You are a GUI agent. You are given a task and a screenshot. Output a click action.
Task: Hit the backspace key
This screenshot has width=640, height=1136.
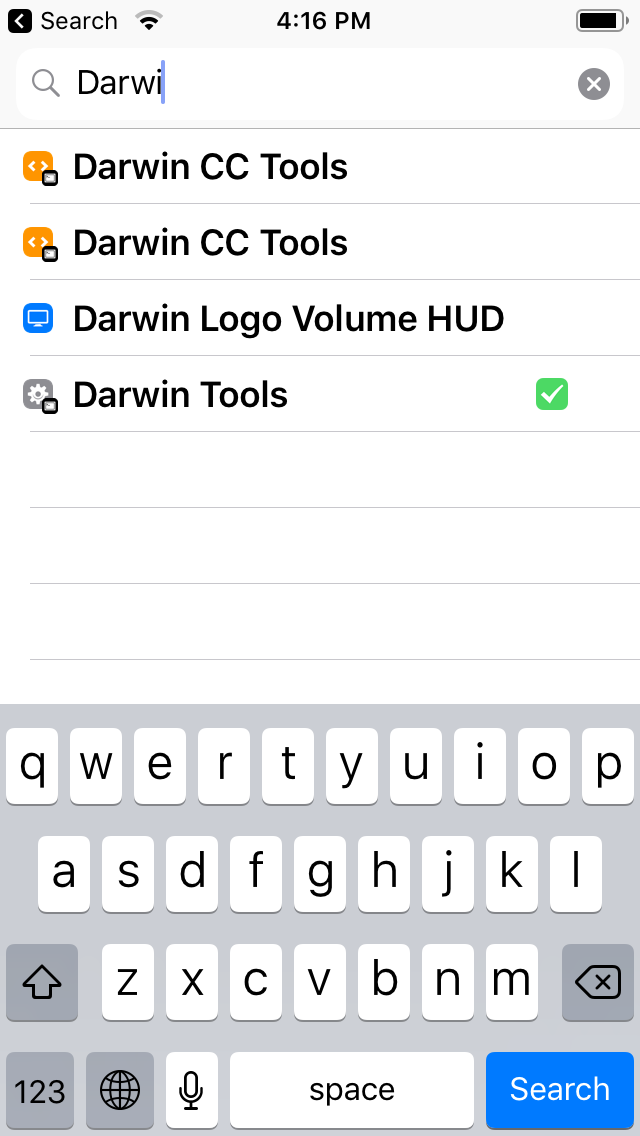tap(597, 982)
